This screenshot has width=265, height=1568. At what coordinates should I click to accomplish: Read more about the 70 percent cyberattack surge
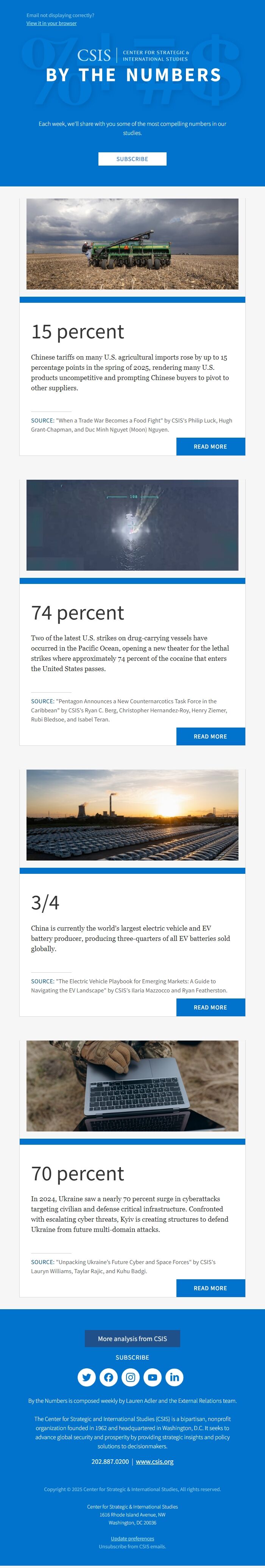point(210,1287)
